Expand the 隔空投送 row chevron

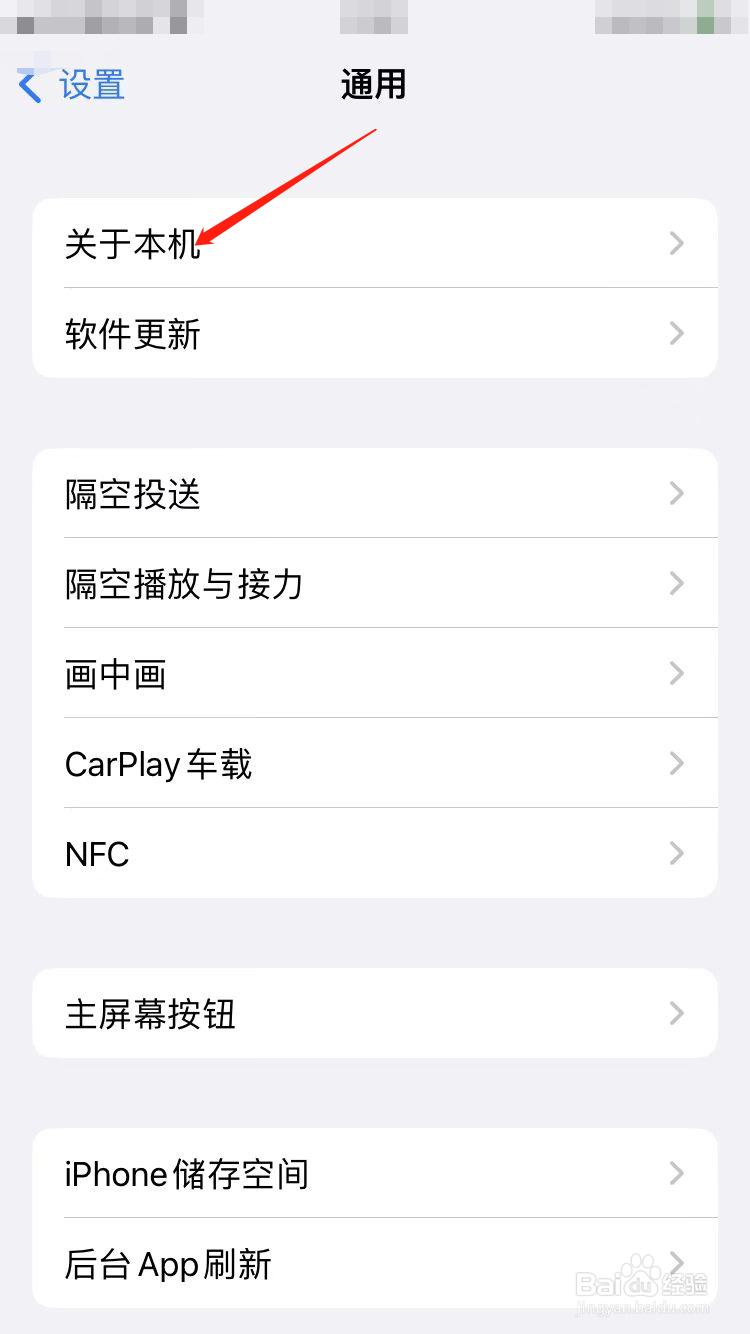pyautogui.click(x=677, y=493)
